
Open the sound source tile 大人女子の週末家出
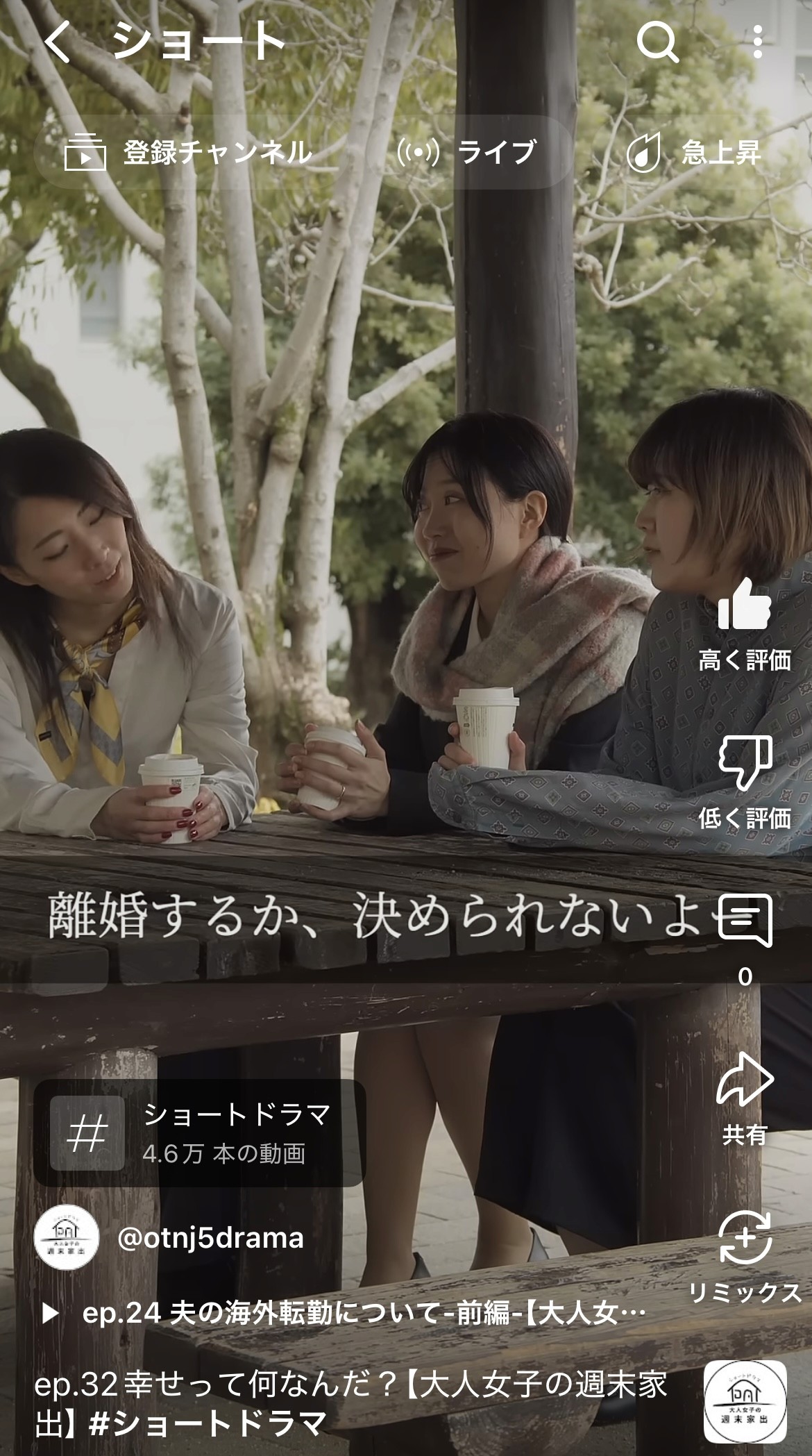tap(745, 1401)
